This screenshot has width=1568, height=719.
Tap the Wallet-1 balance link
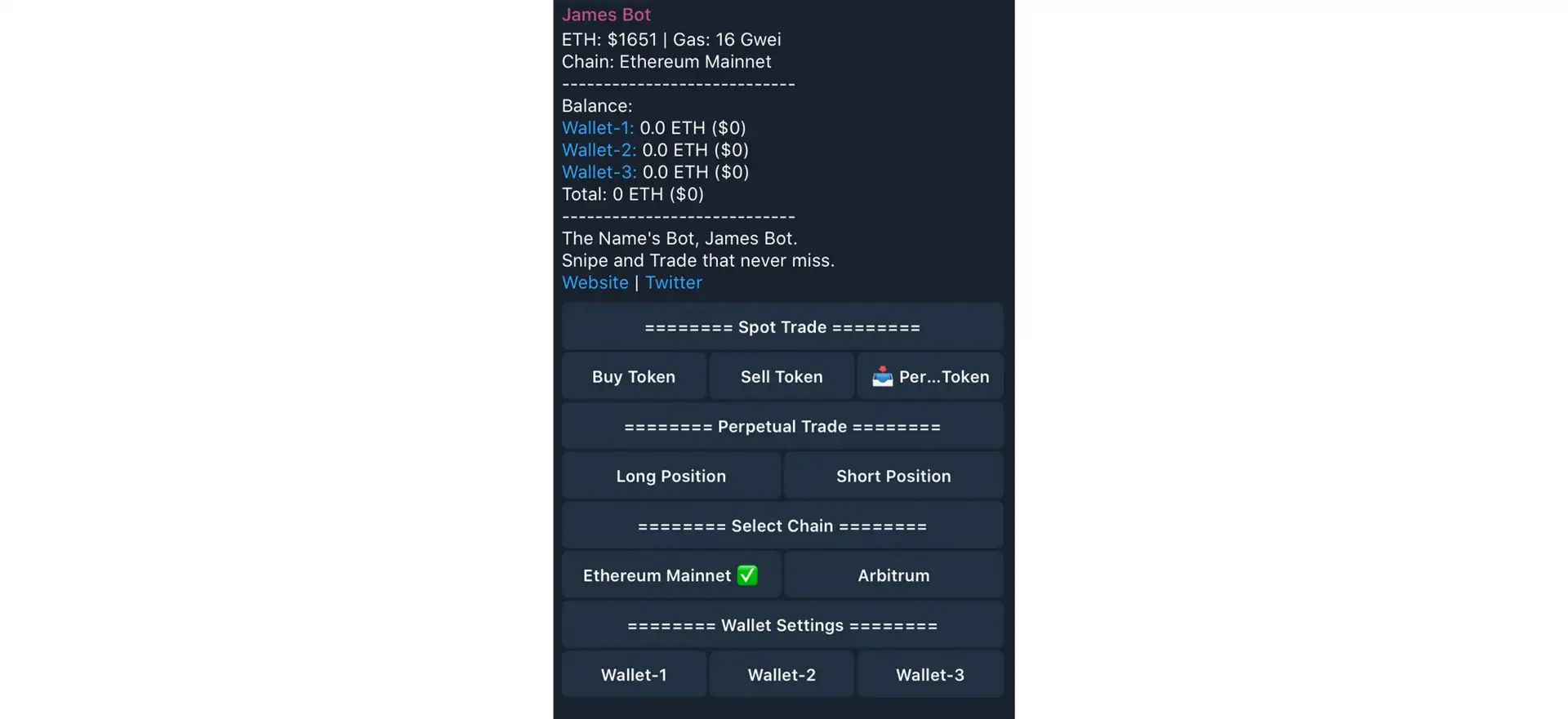pyautogui.click(x=597, y=128)
